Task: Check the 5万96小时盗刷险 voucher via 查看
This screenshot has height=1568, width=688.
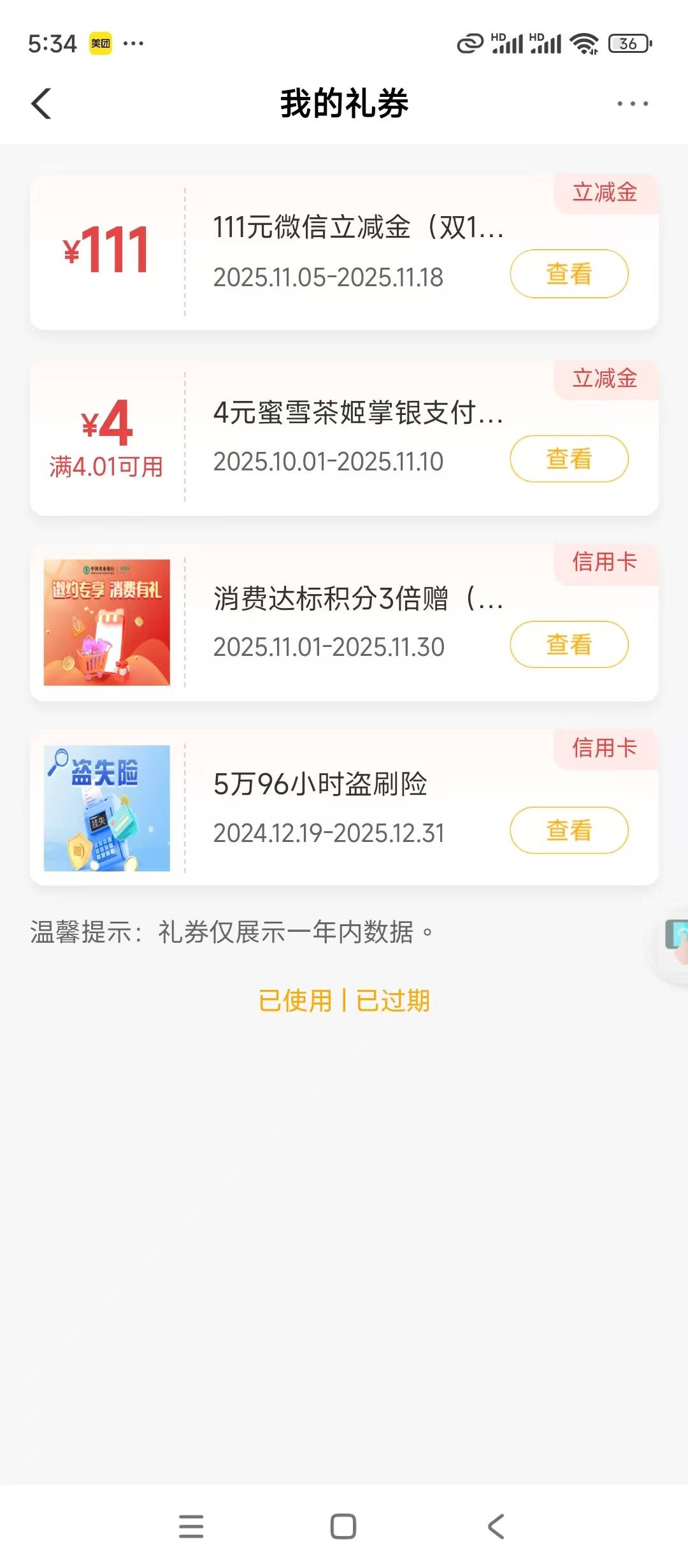Action: pyautogui.click(x=569, y=830)
